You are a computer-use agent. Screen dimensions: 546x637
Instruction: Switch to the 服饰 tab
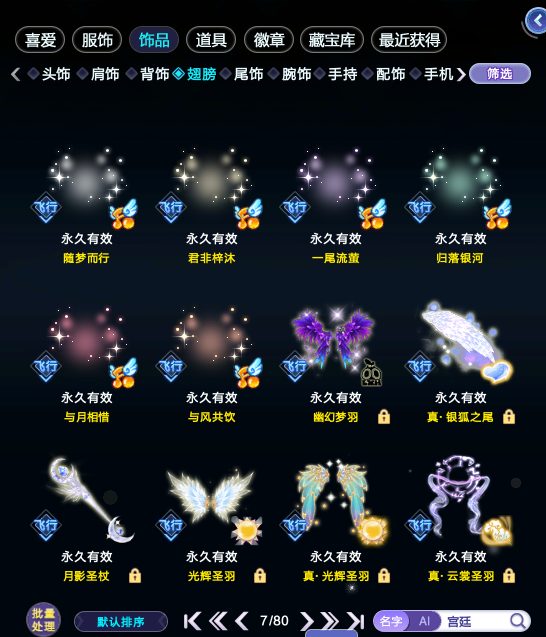pyautogui.click(x=97, y=40)
